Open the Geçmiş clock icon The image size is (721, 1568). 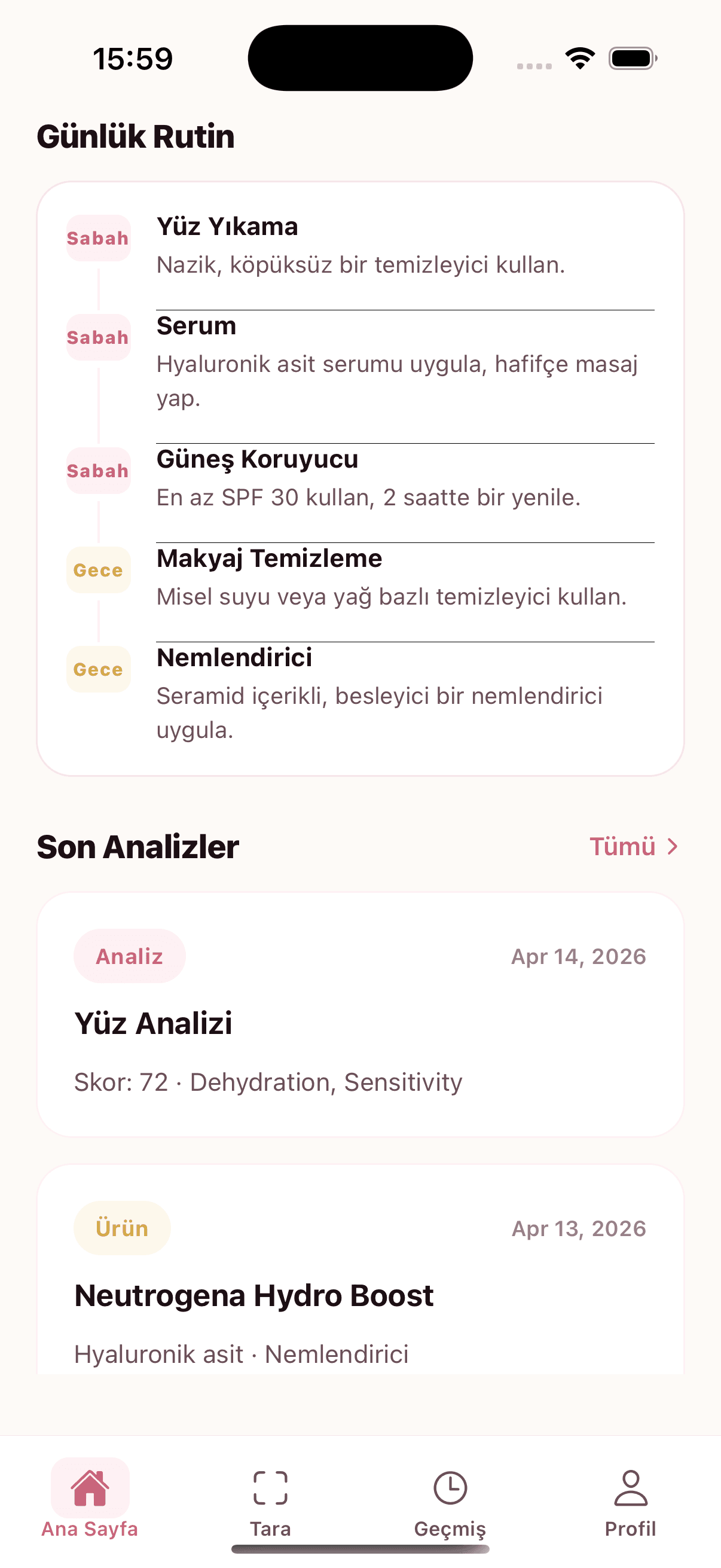(450, 1485)
